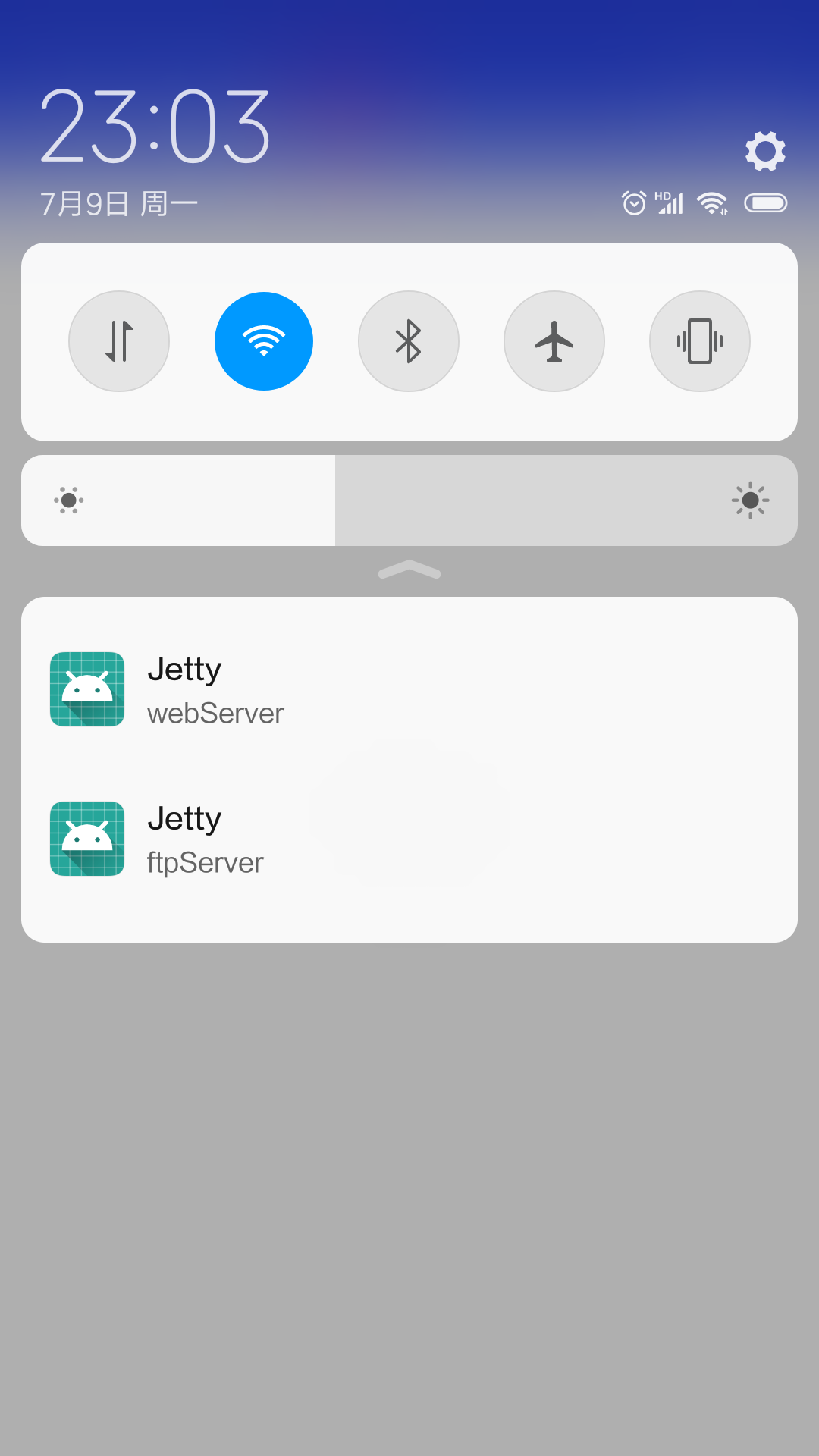Screen dimensions: 819x1456
Task: Toggle vibrate mode
Action: (x=700, y=341)
